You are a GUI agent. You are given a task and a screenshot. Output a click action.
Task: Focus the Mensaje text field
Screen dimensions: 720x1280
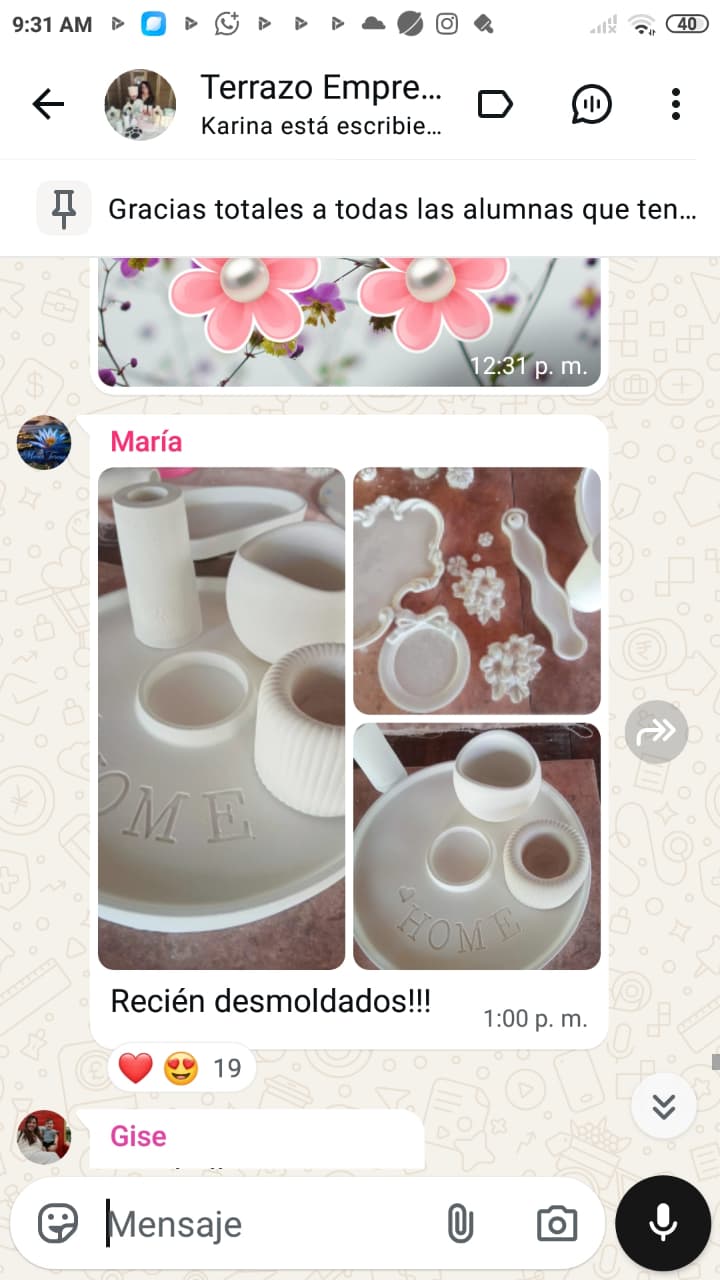[x=270, y=1223]
